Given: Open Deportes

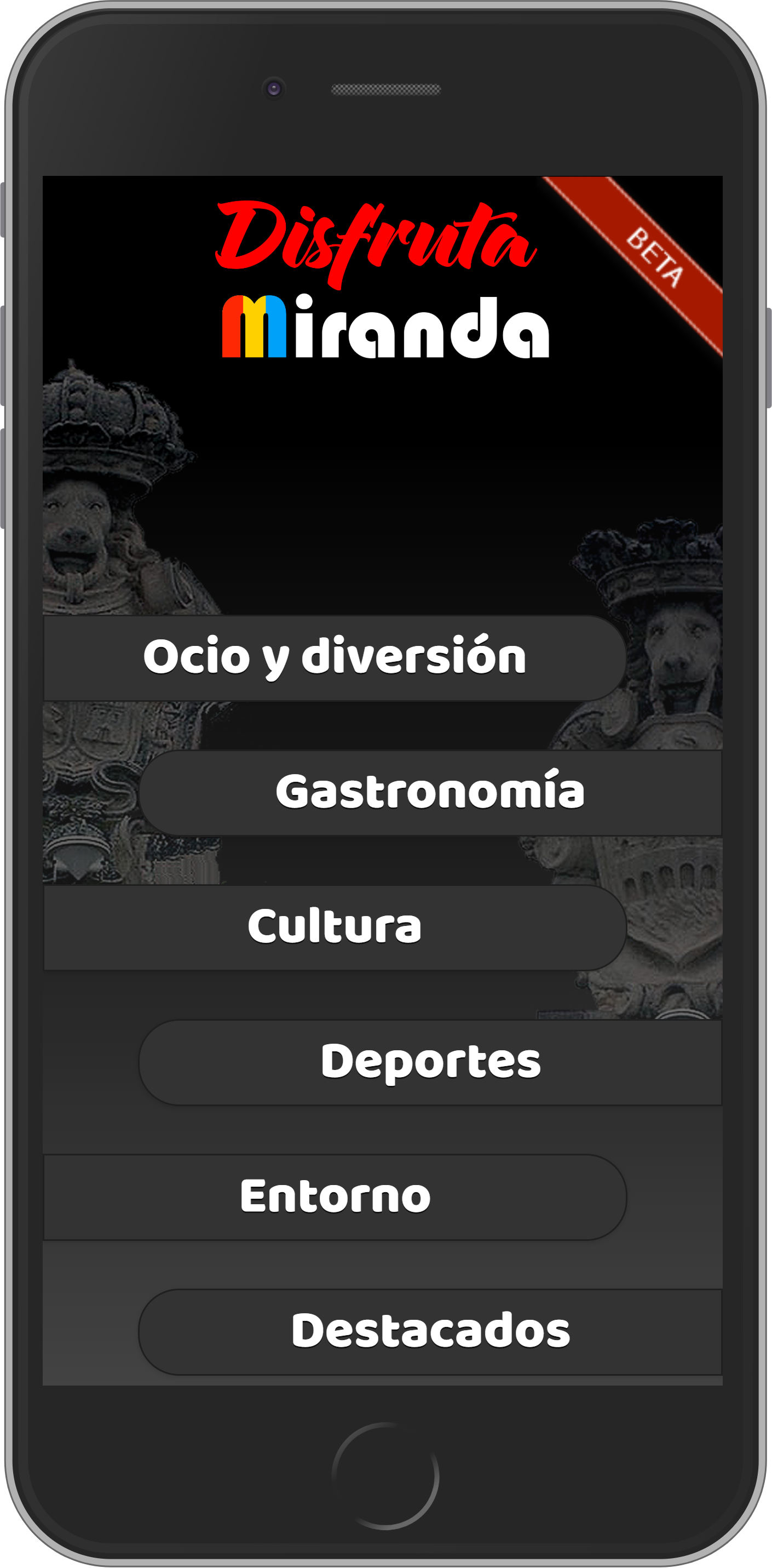Looking at the screenshot, I should point(430,1062).
